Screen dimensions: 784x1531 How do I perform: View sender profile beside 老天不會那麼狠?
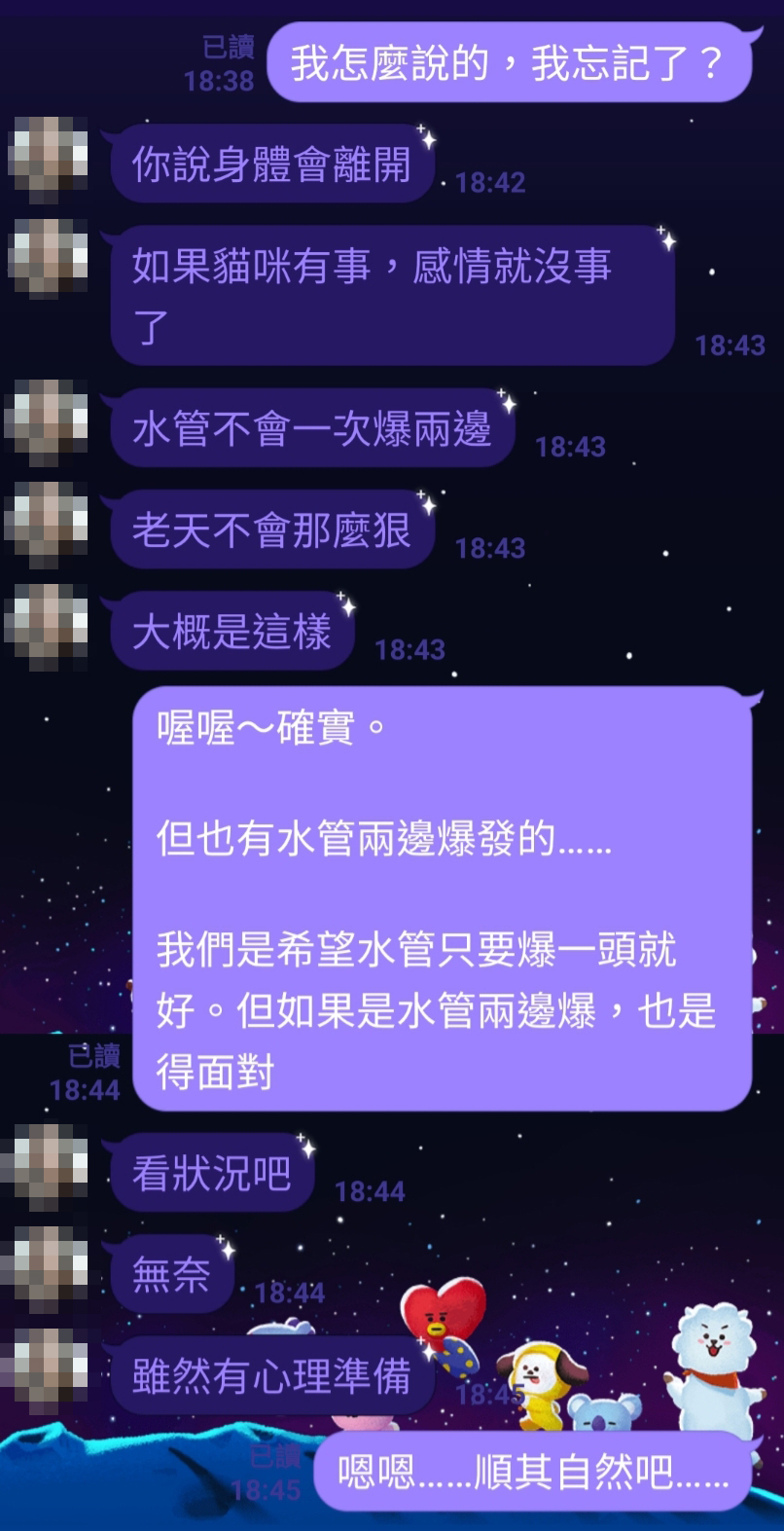click(x=47, y=524)
